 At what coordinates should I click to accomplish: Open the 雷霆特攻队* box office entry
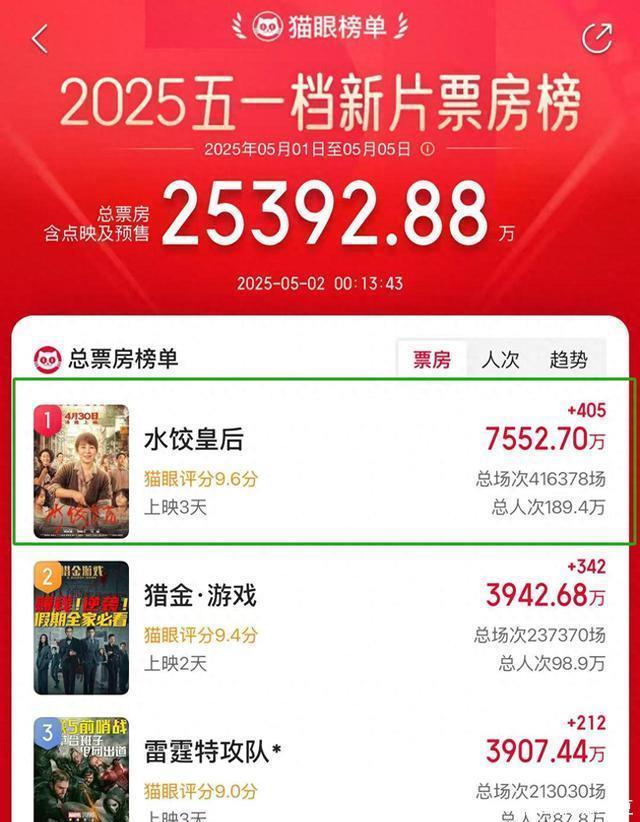(x=322, y=765)
